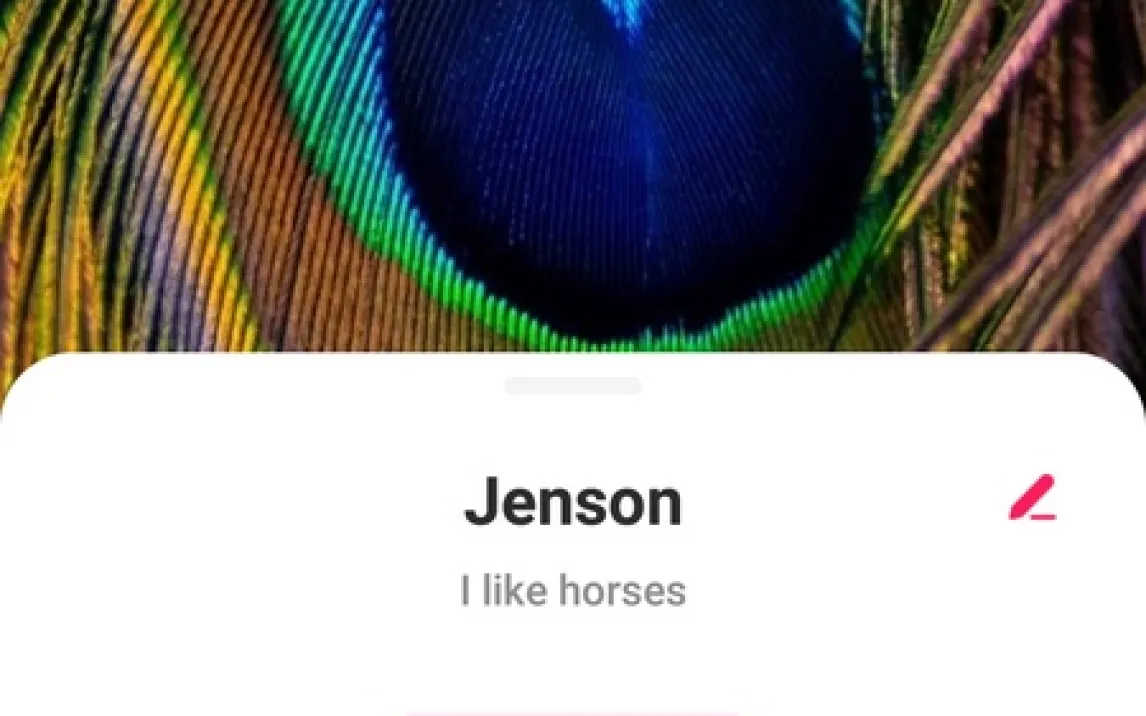Tap the pink edit pencil beside Jenson
This screenshot has height=716, width=1146.
point(1033,498)
